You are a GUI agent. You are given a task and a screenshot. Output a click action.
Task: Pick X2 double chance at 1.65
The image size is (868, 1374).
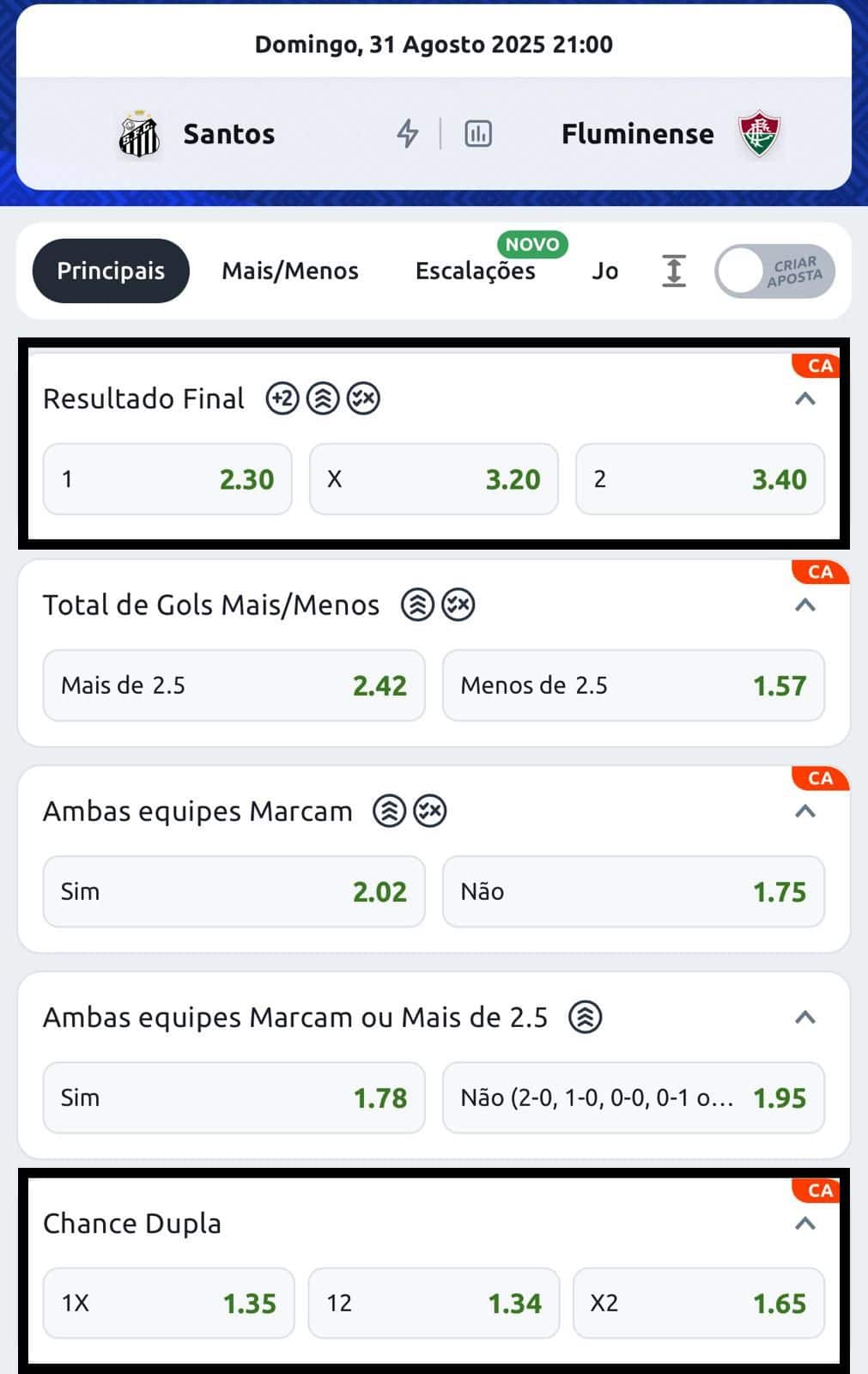pos(700,1303)
